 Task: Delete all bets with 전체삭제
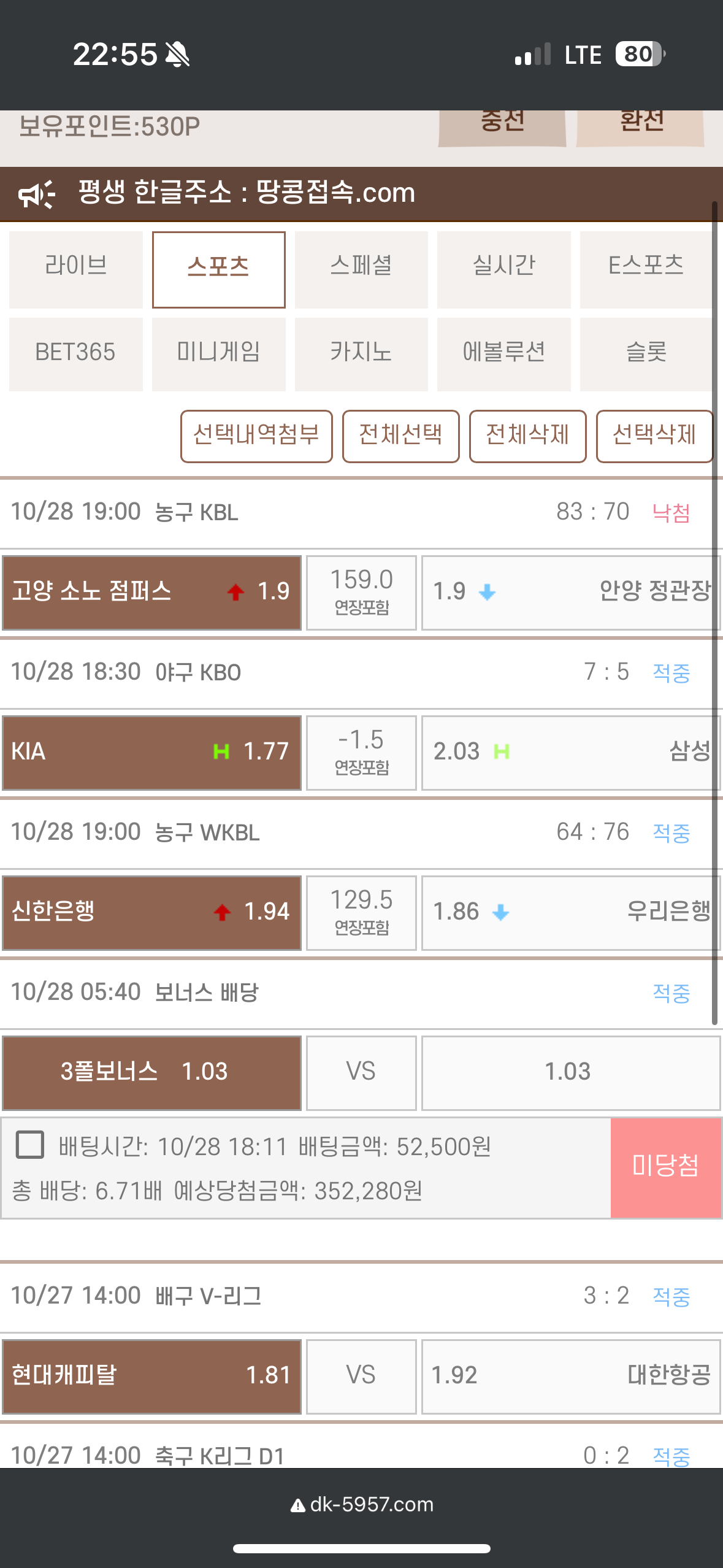[x=528, y=436]
